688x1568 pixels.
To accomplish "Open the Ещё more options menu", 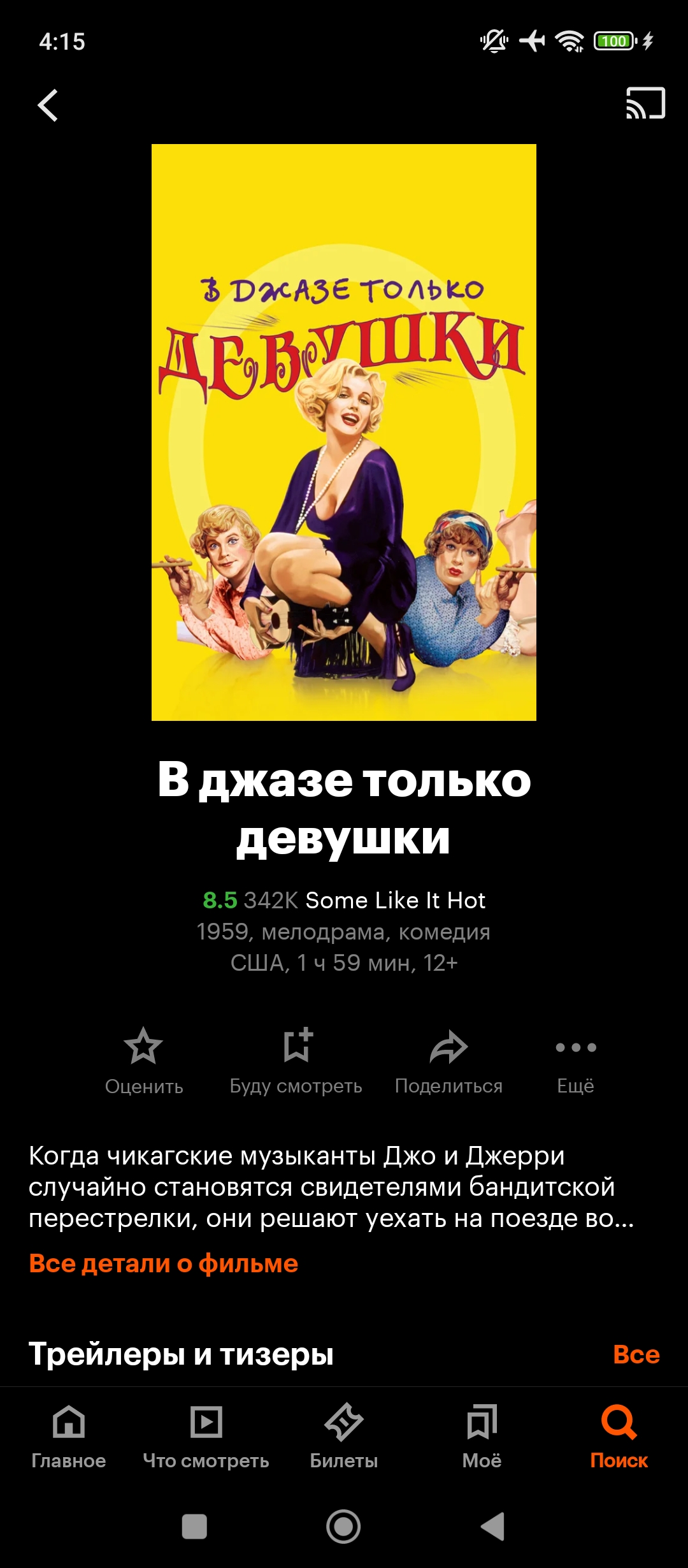I will 575,1060.
